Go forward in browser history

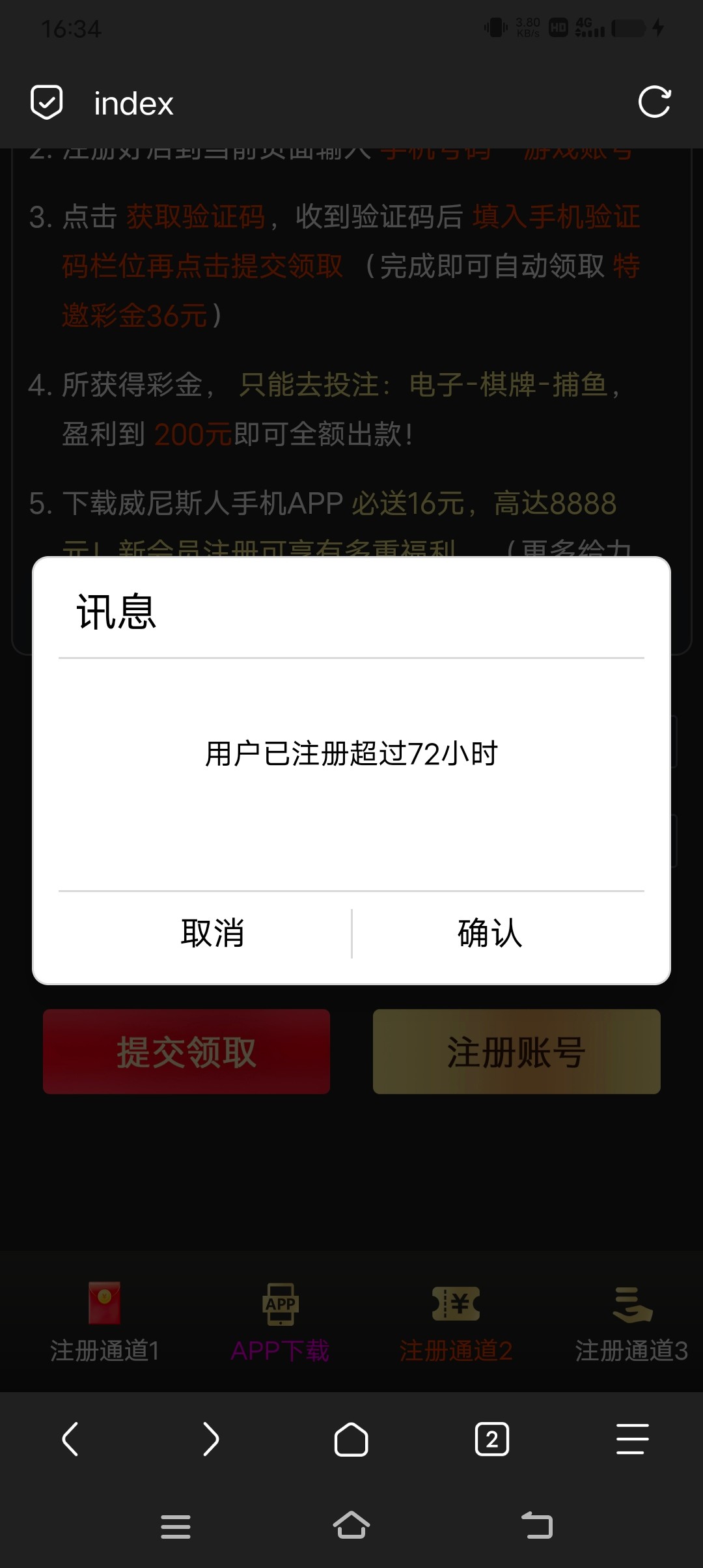[x=211, y=1438]
